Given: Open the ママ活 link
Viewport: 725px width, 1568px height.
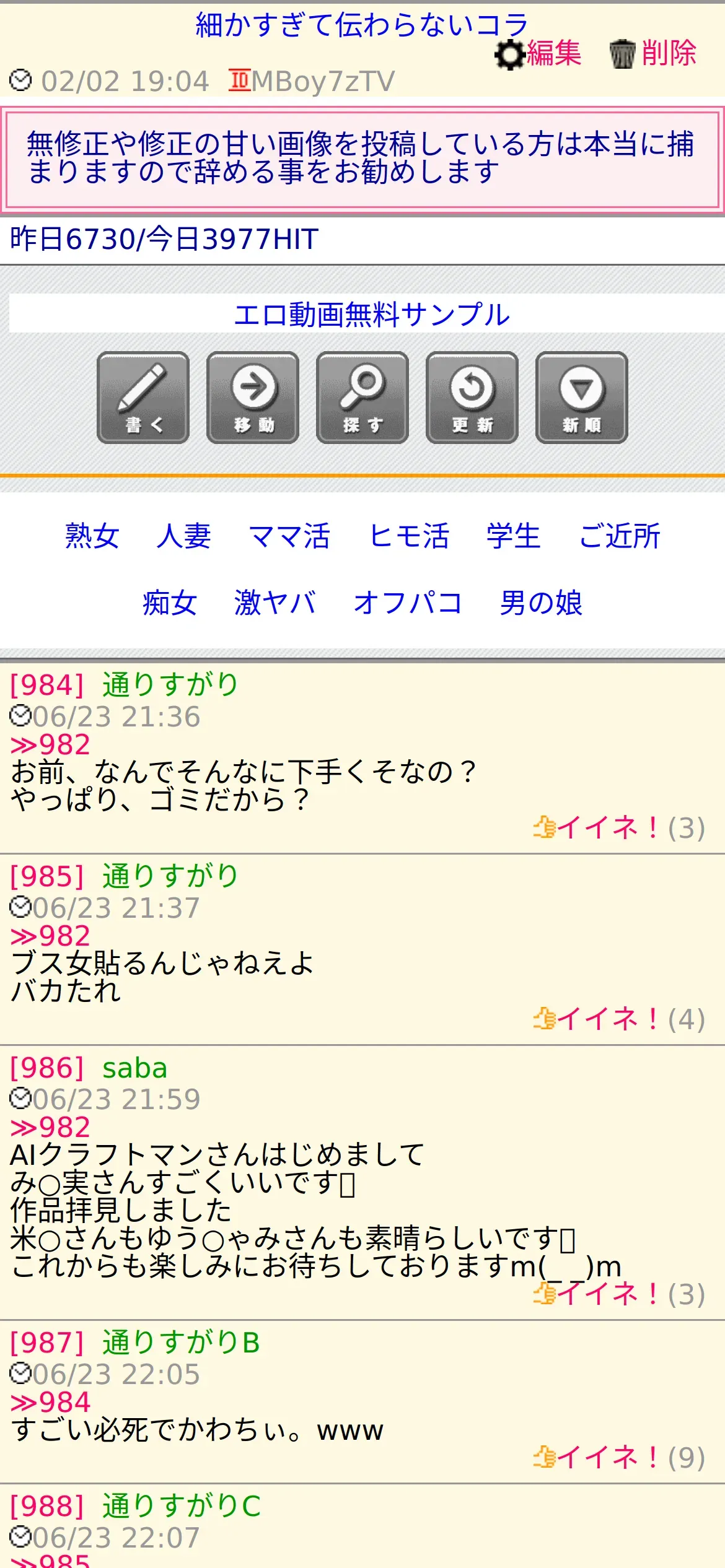Looking at the screenshot, I should point(289,536).
